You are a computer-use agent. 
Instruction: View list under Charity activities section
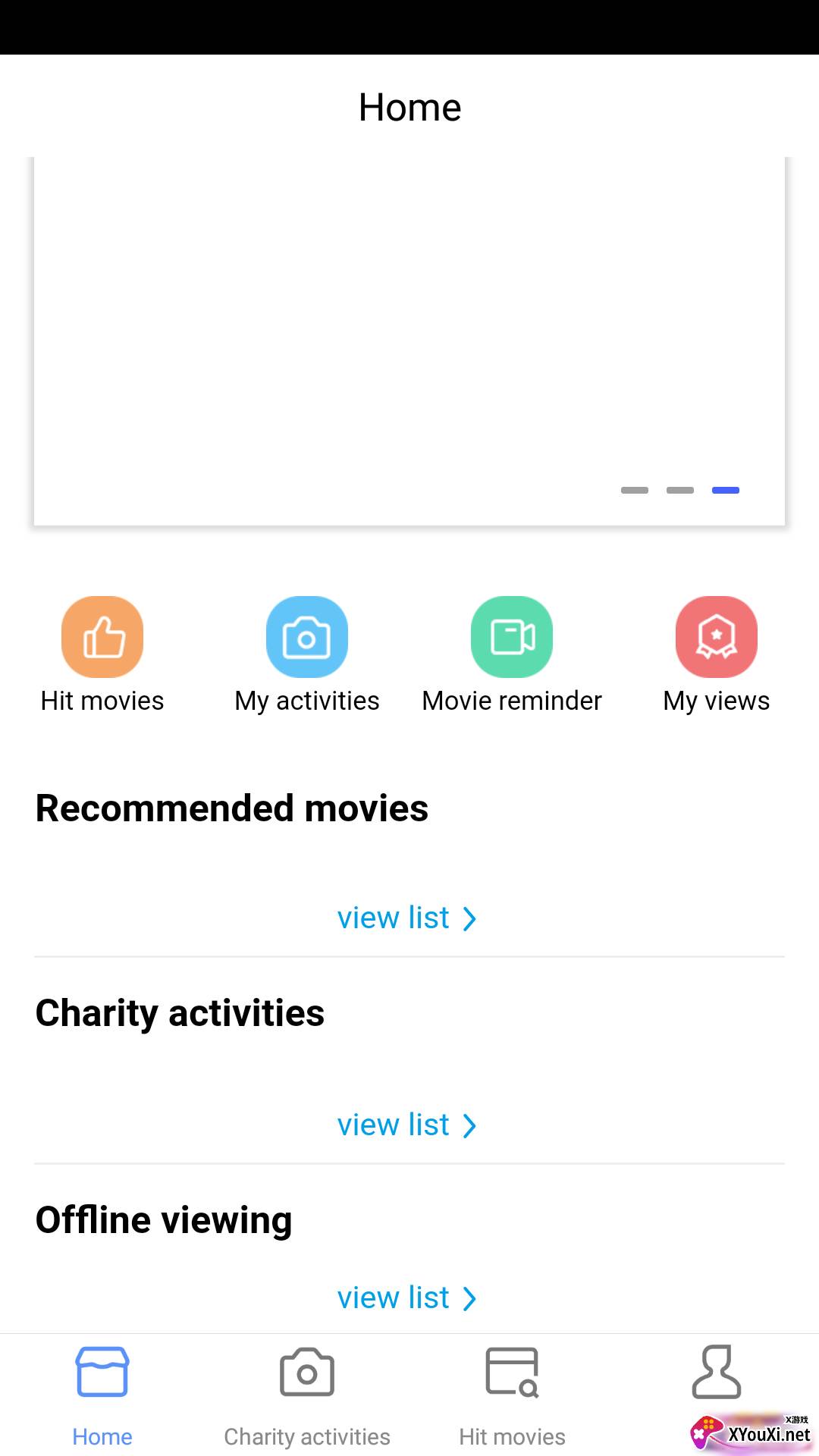tap(407, 1125)
